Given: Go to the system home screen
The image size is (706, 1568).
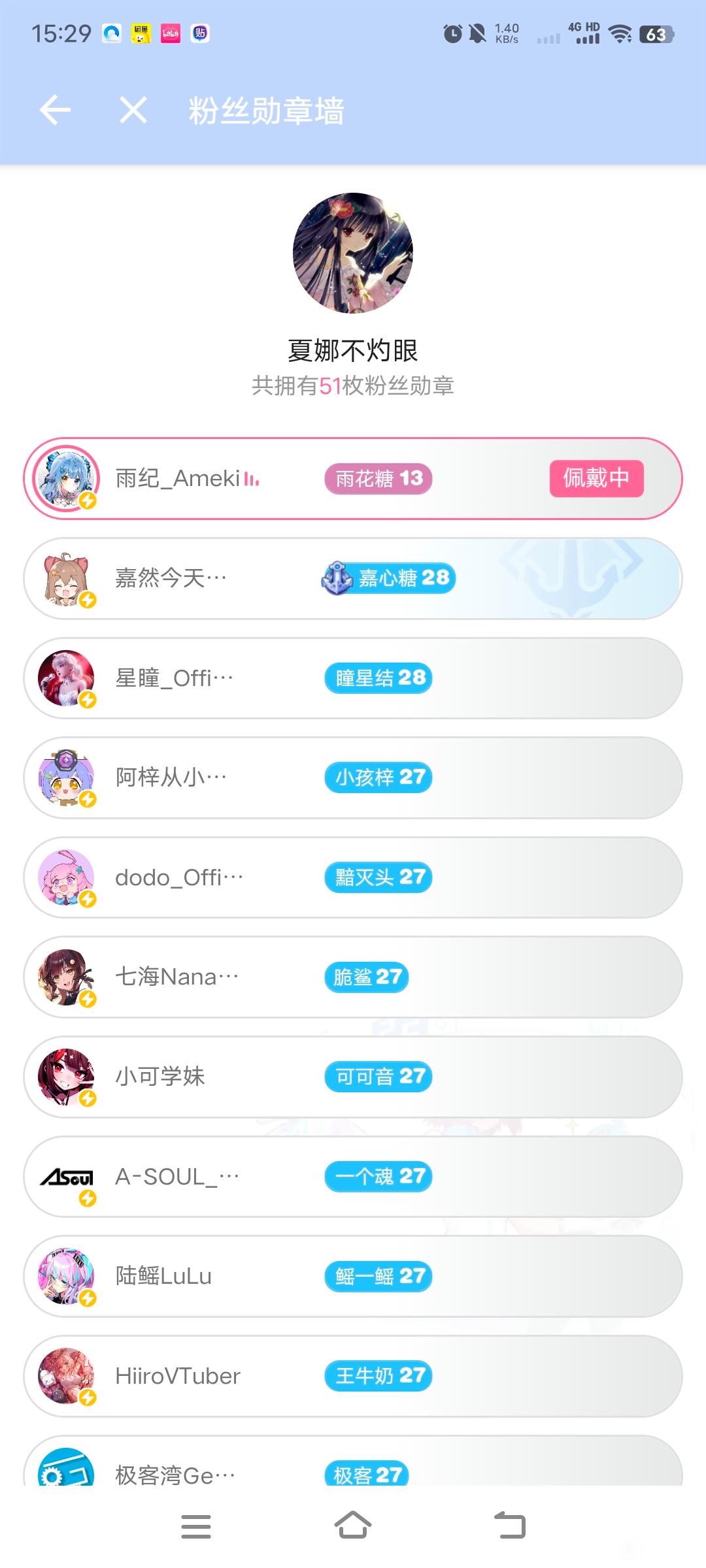Looking at the screenshot, I should tap(353, 1526).
